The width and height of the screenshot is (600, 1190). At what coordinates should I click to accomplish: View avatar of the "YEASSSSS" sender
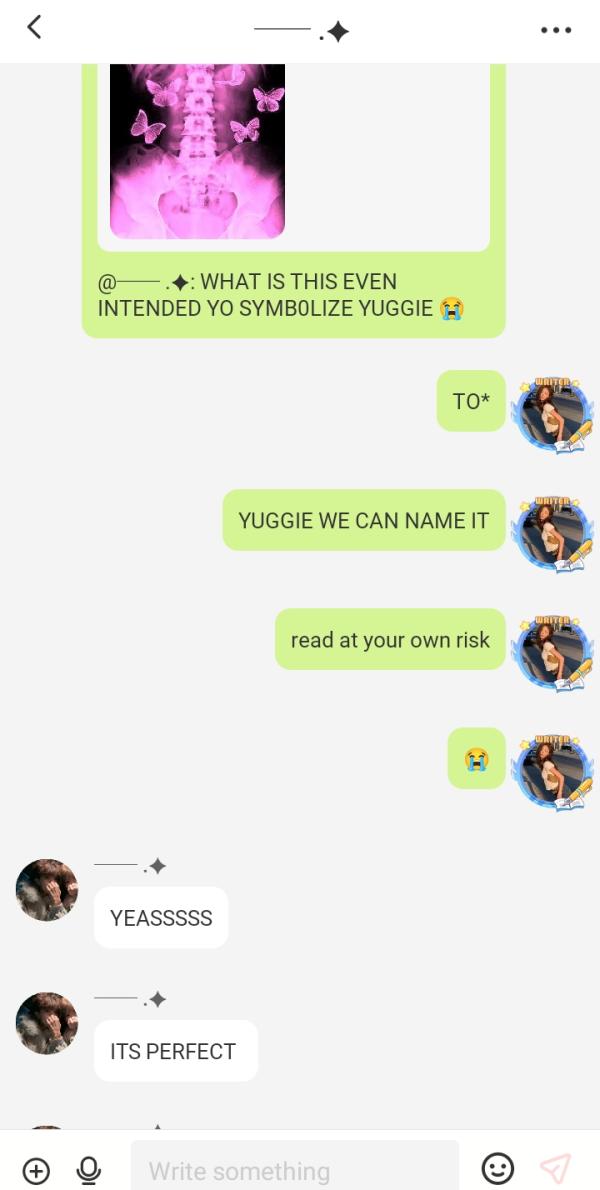(47, 889)
